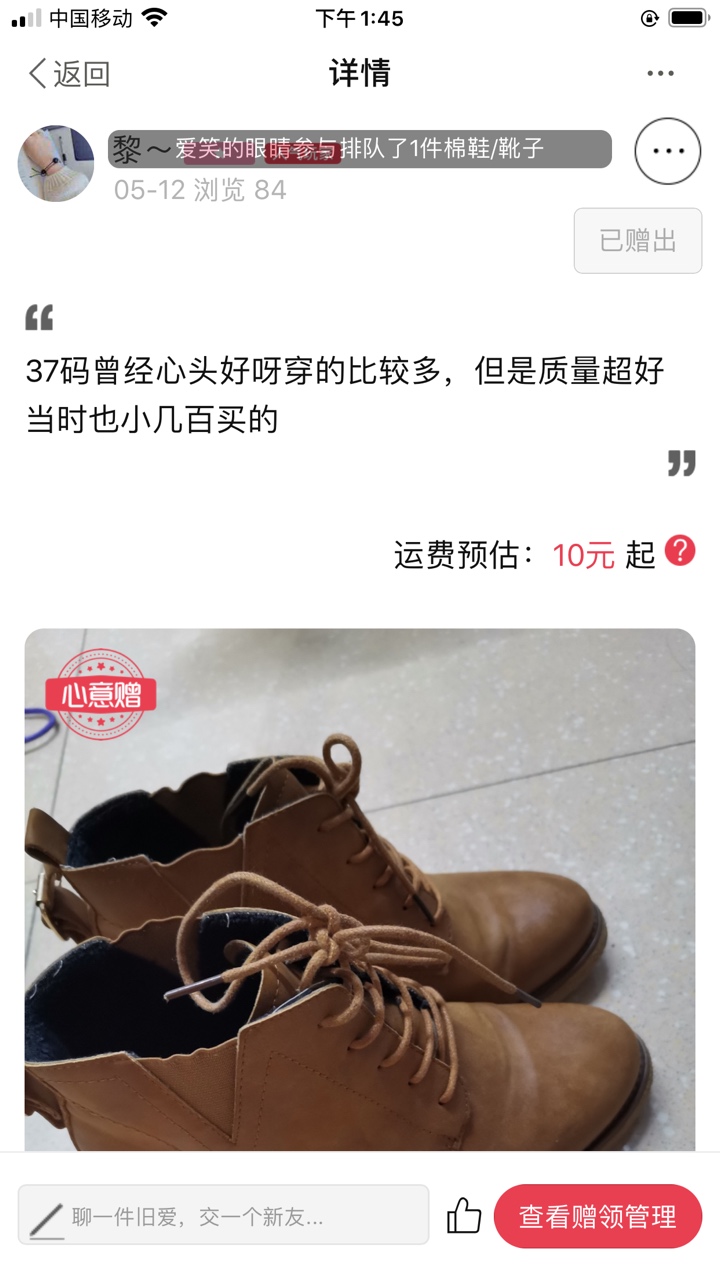This screenshot has height=1280, width=720.
Task: Open the top-right three-dot menu
Action: [x=660, y=73]
